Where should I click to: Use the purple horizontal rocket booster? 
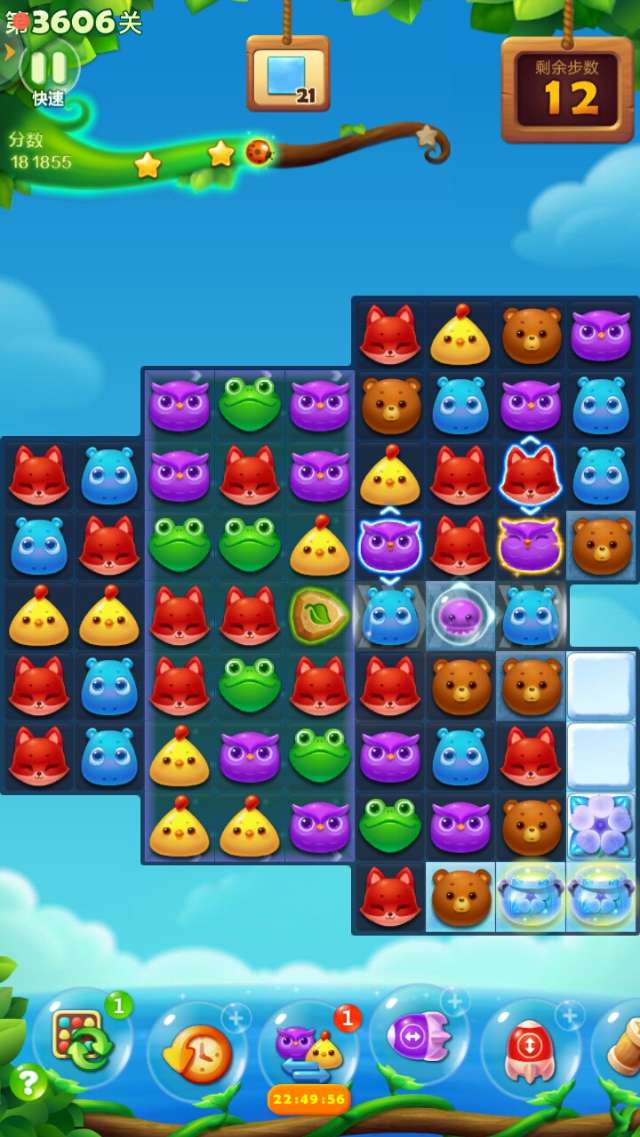(419, 1037)
